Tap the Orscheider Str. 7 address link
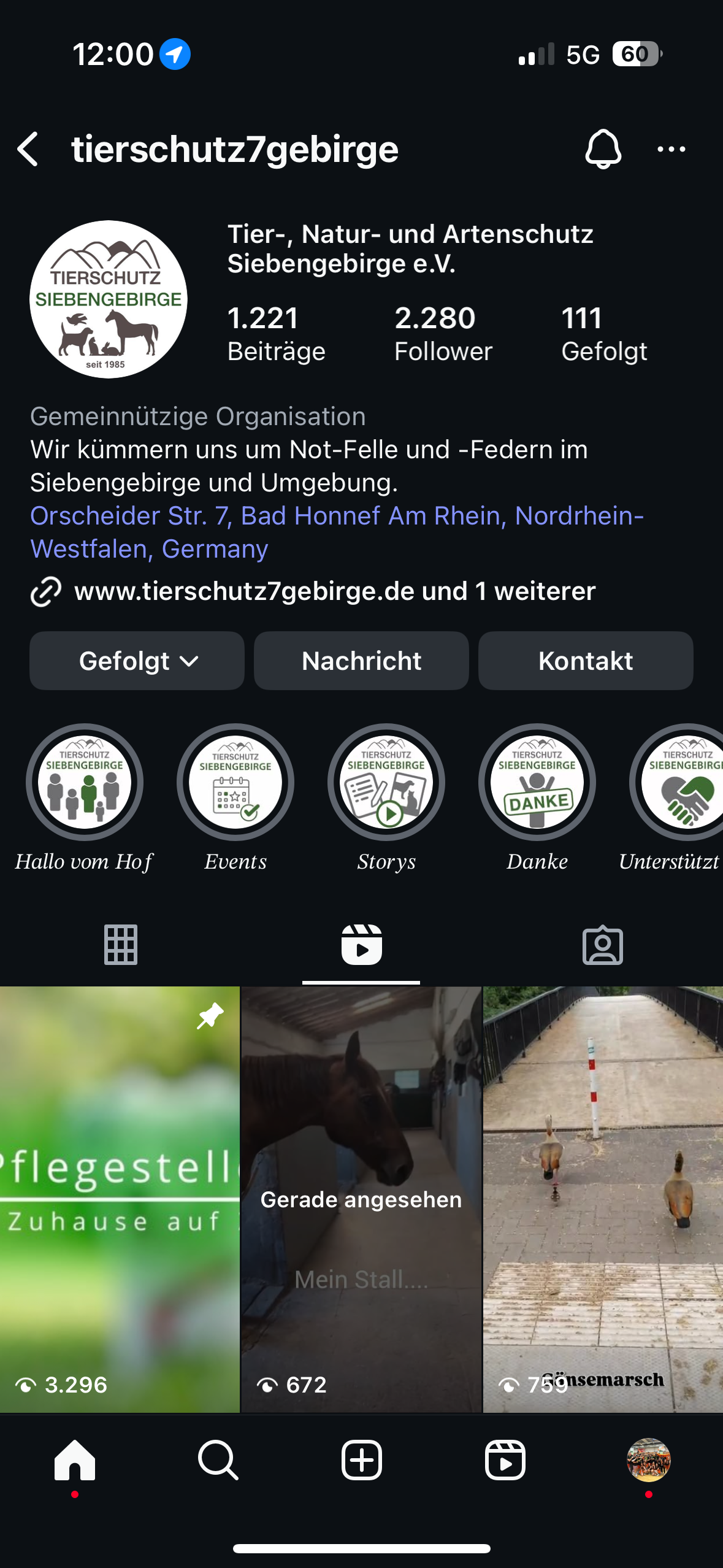This screenshot has width=723, height=1568. 337,532
